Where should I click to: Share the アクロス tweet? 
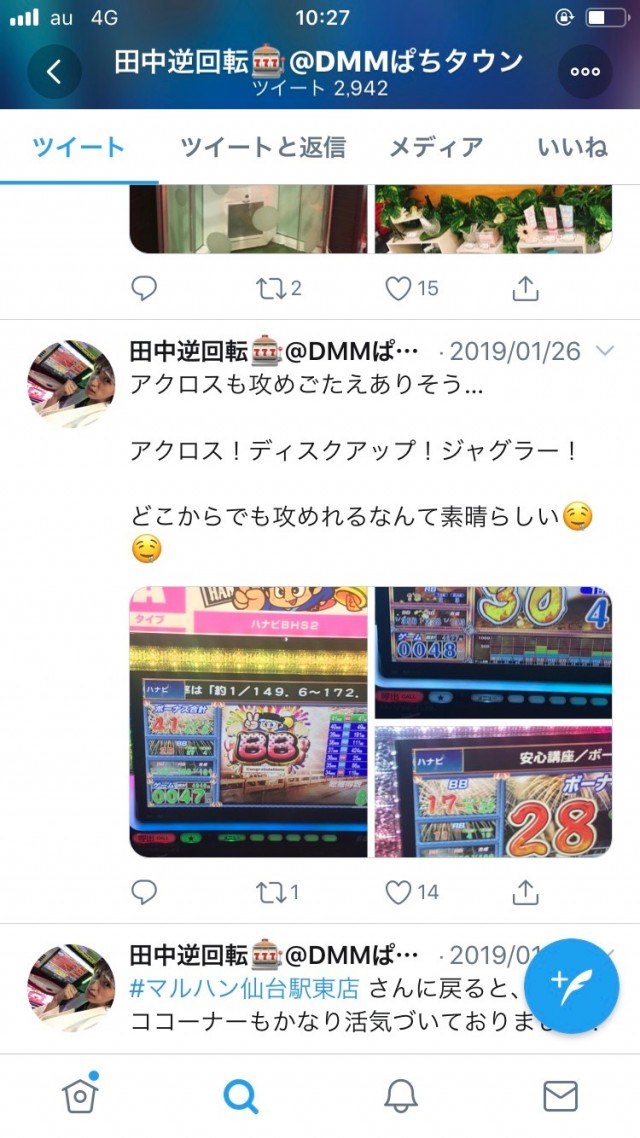pyautogui.click(x=525, y=892)
